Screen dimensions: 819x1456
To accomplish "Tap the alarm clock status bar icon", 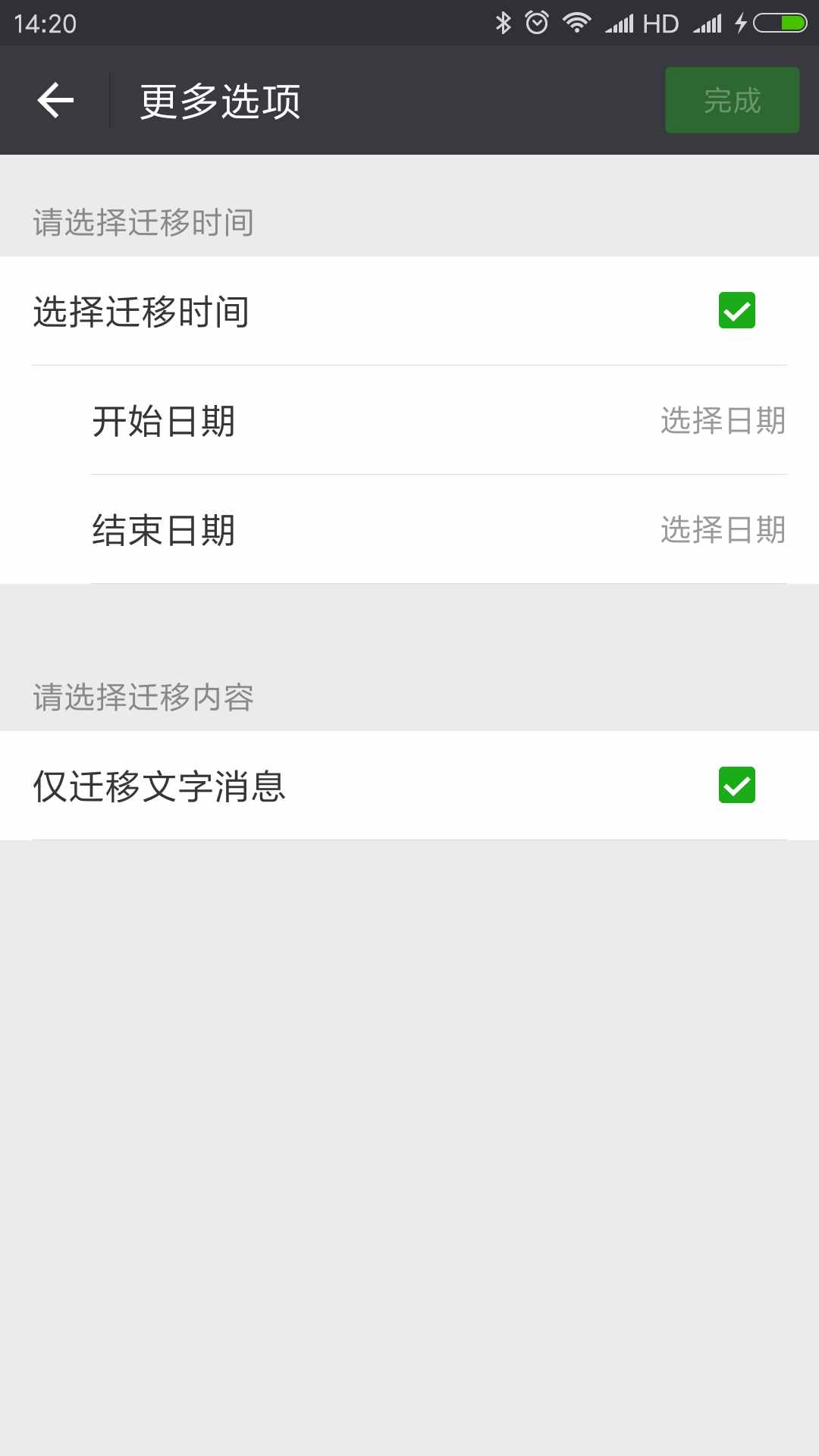I will [537, 23].
